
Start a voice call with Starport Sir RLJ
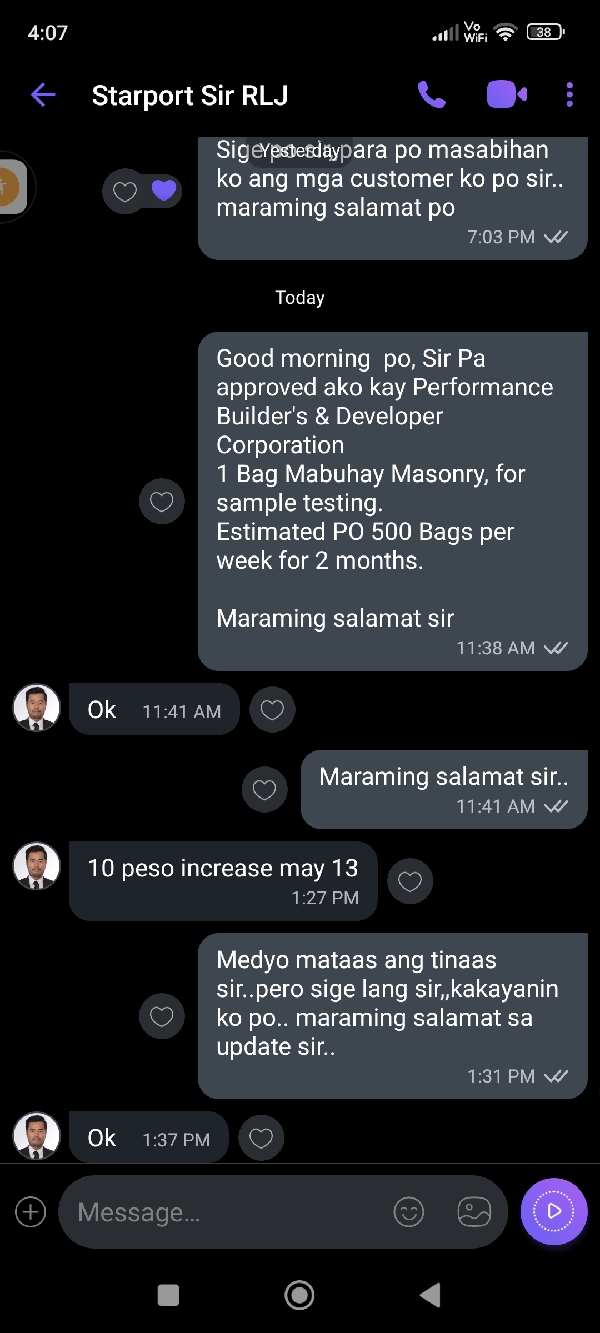[431, 95]
